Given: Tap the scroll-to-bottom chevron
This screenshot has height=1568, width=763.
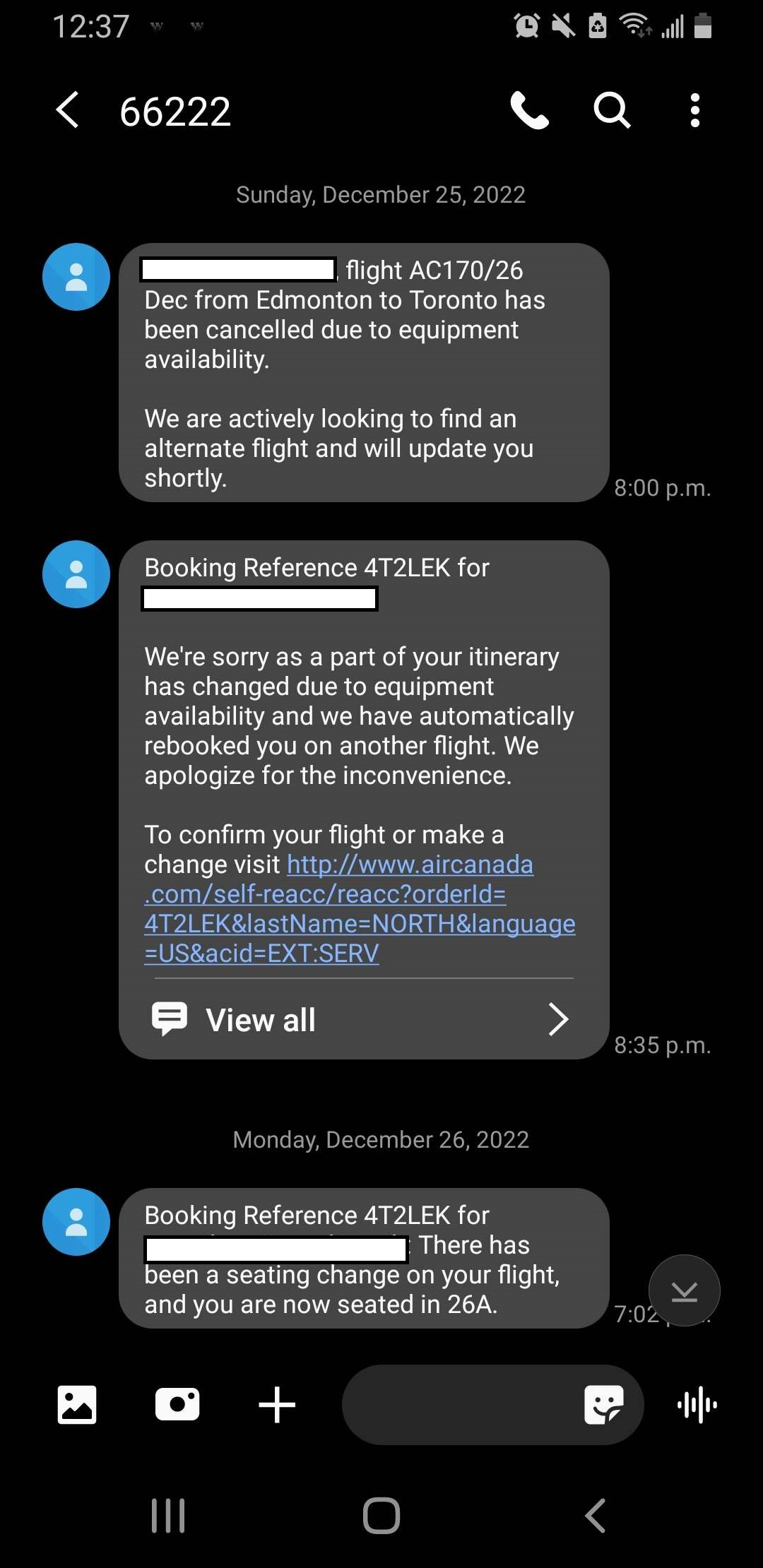Looking at the screenshot, I should coord(683,1290).
